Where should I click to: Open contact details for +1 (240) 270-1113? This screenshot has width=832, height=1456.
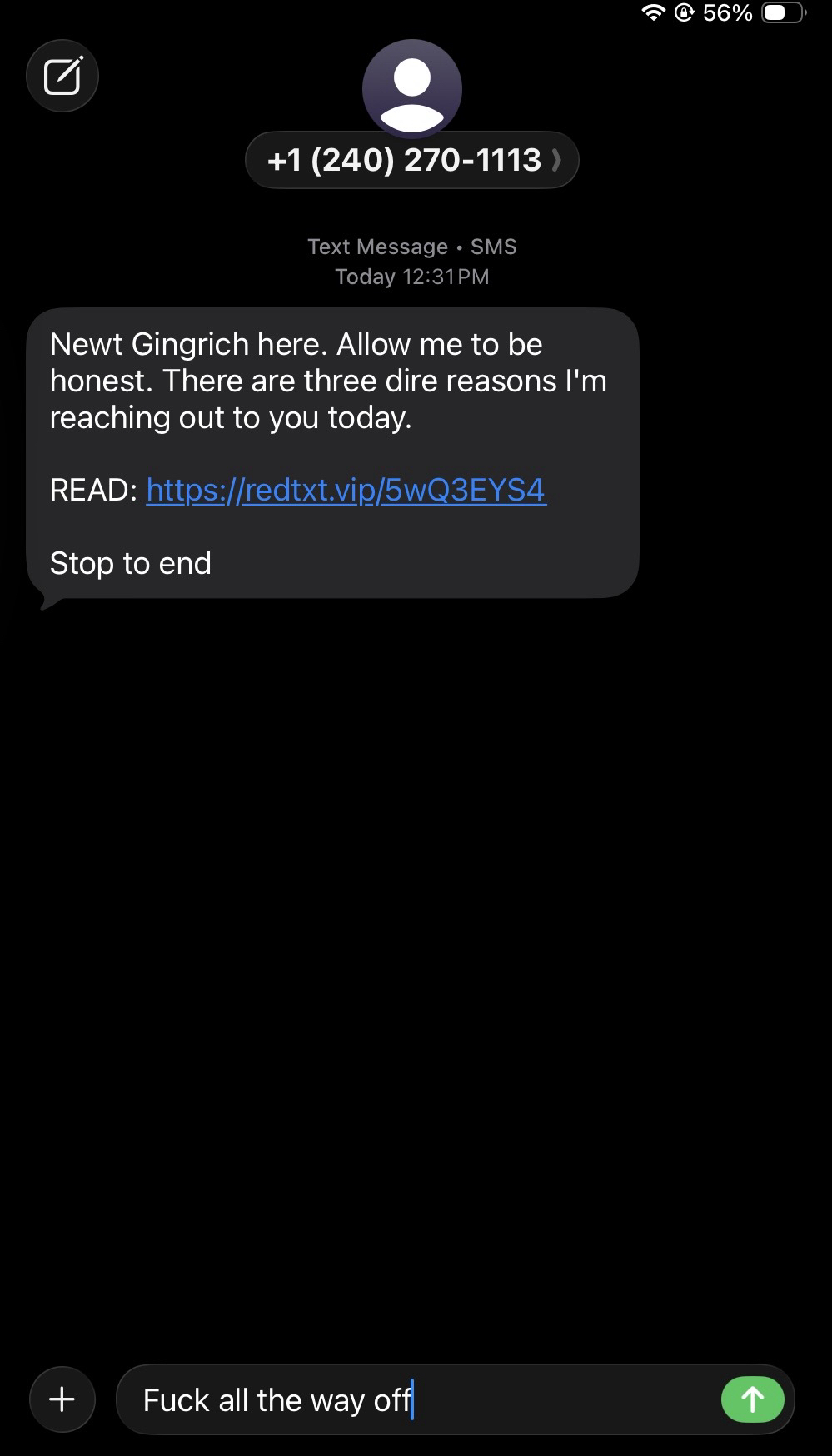click(411, 160)
